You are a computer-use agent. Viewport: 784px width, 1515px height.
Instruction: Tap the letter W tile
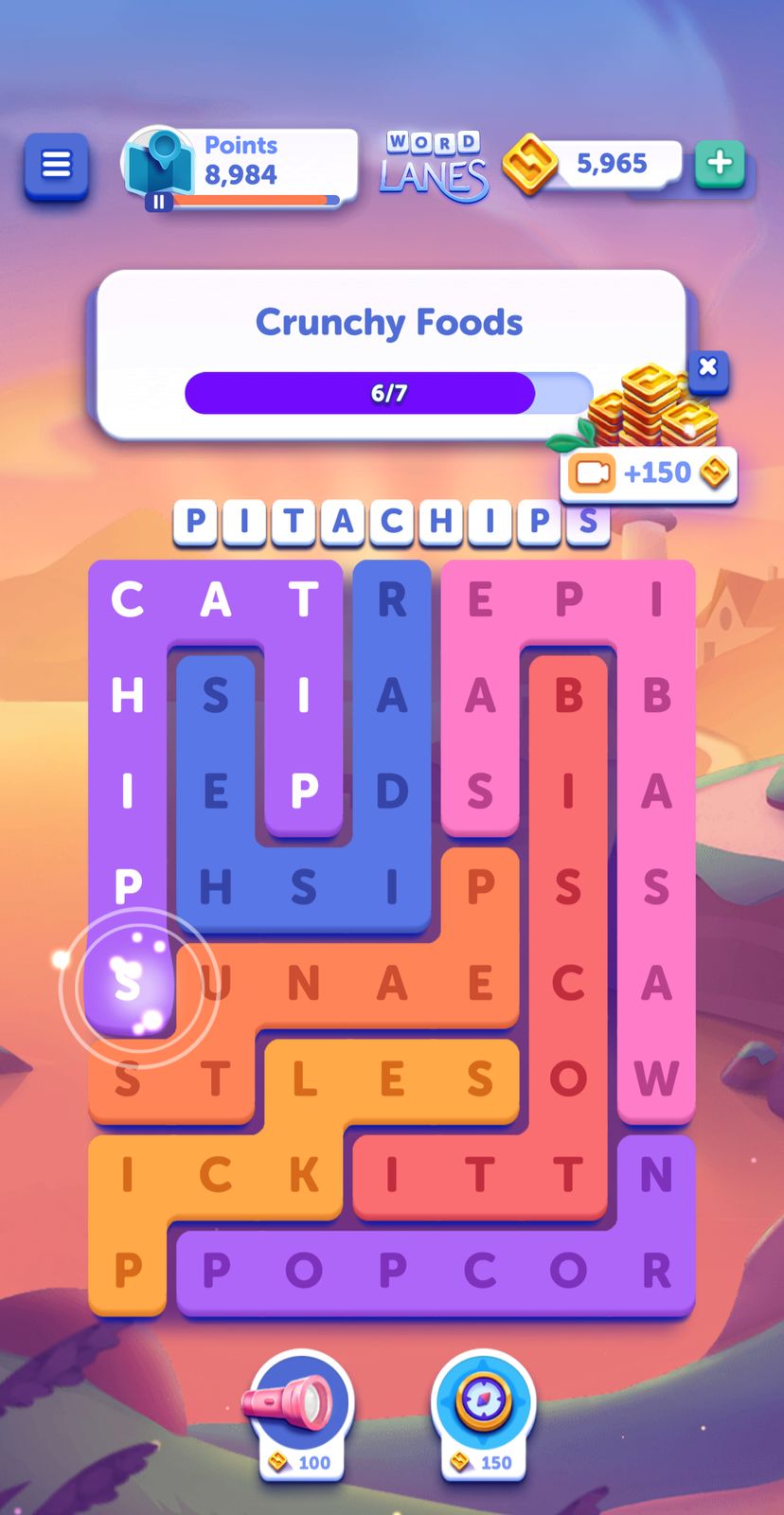coord(656,1078)
